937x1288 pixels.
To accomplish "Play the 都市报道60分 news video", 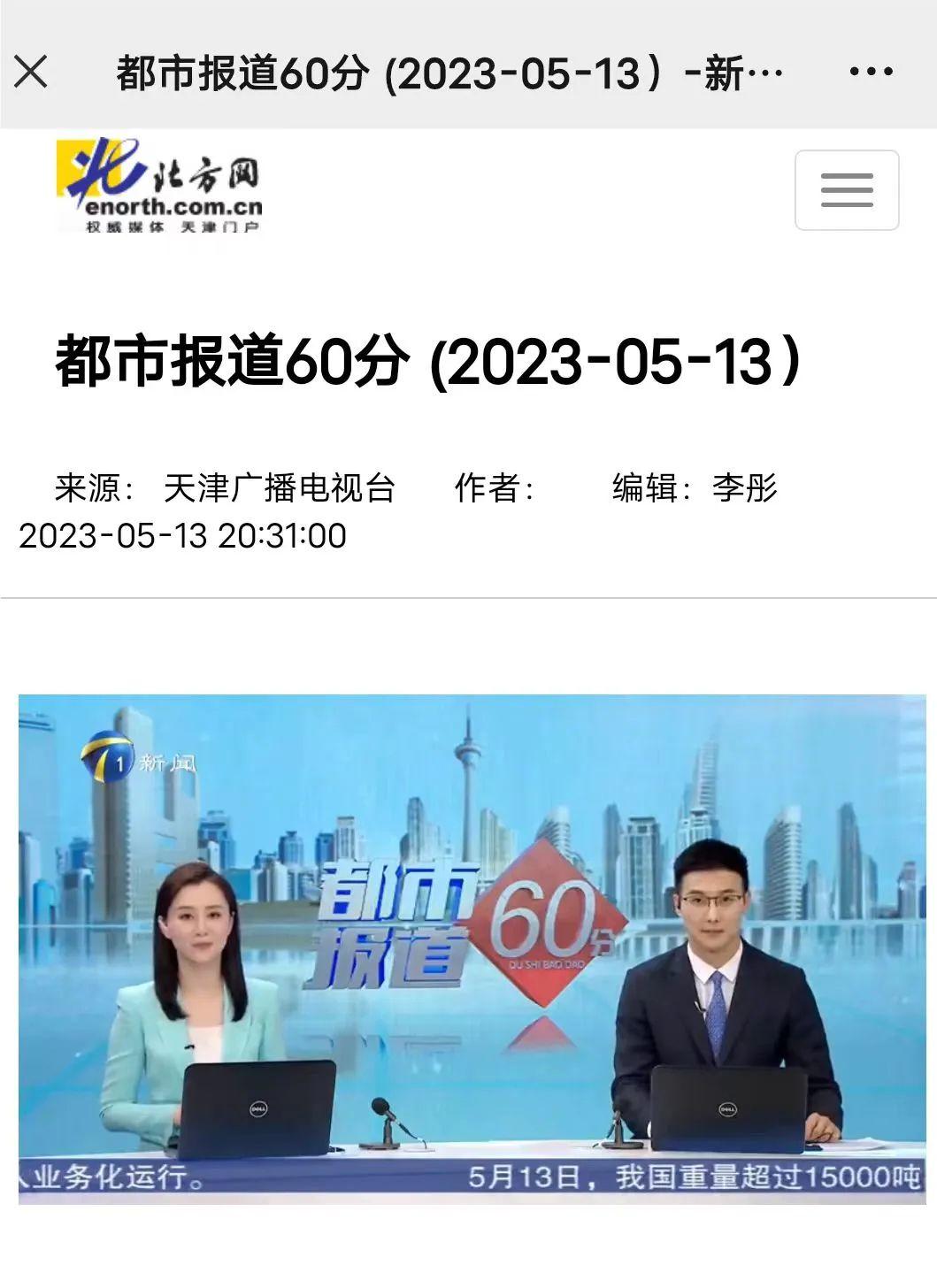I will click(x=472, y=948).
